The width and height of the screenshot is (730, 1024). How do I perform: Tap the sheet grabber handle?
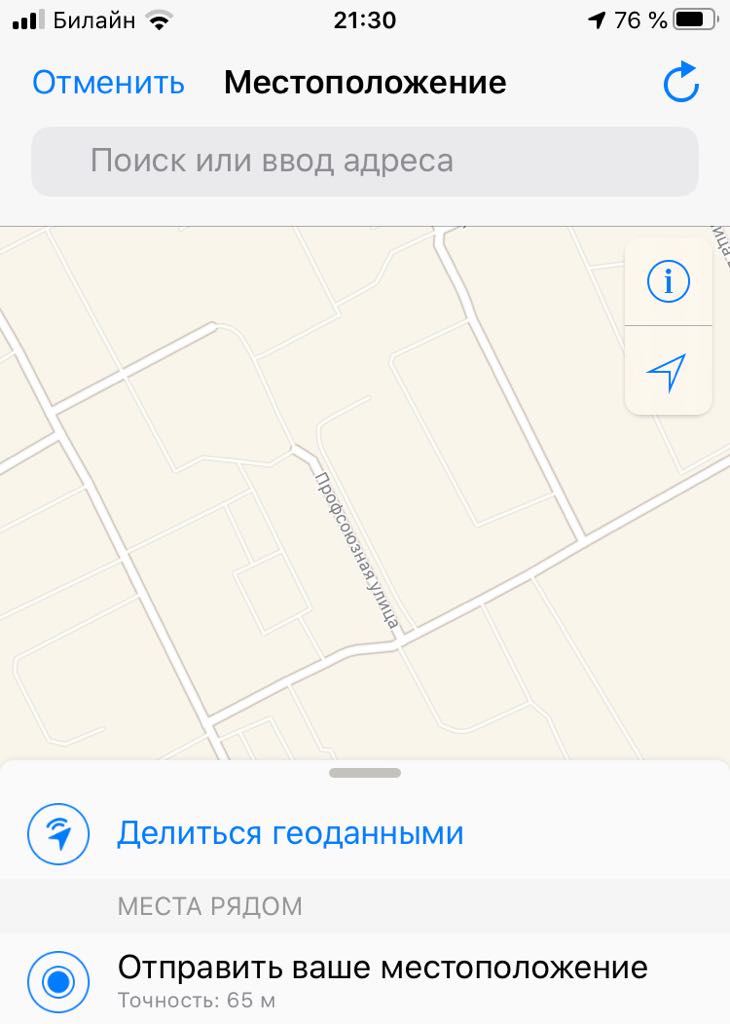[x=364, y=773]
